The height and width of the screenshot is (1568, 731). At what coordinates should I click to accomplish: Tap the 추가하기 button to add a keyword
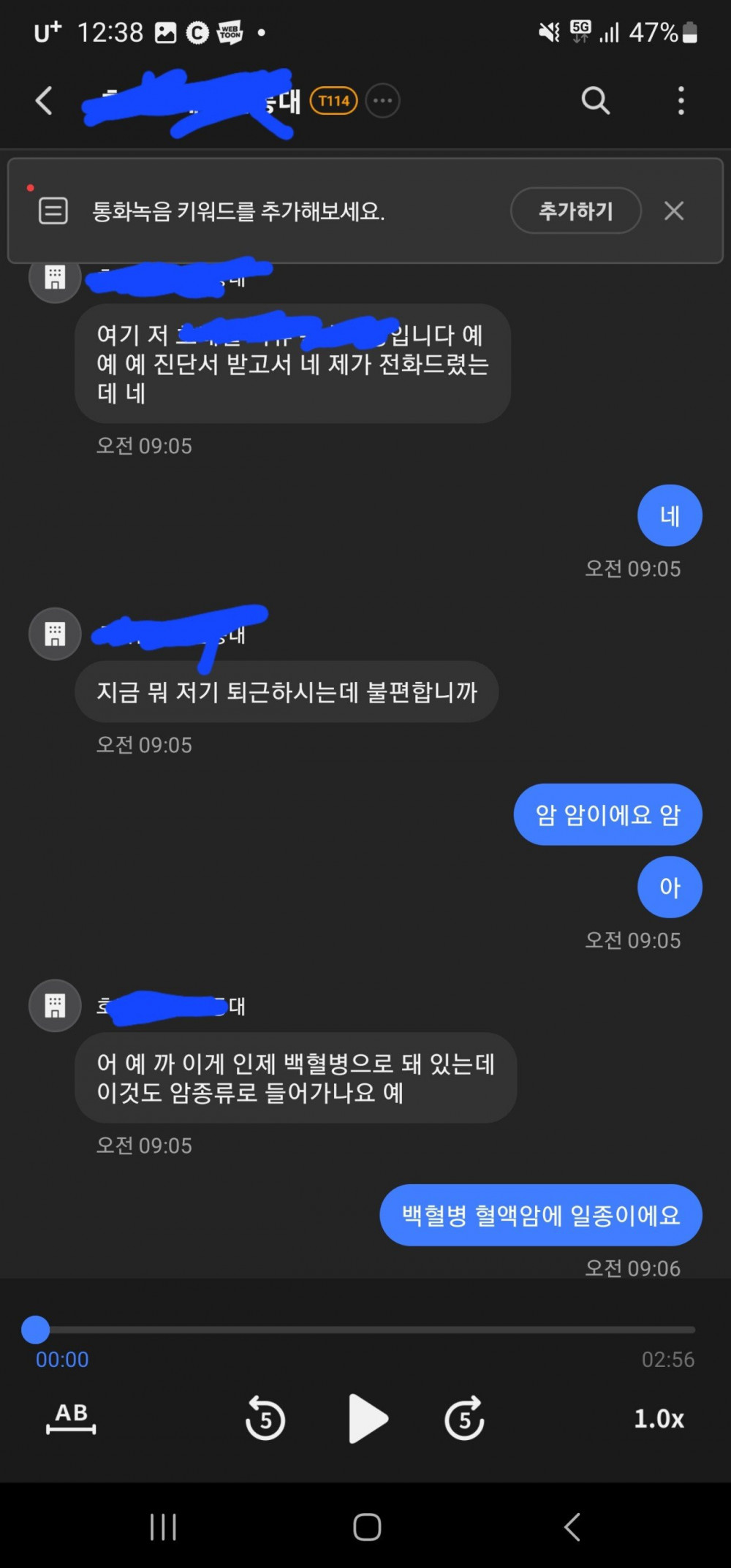pos(575,211)
